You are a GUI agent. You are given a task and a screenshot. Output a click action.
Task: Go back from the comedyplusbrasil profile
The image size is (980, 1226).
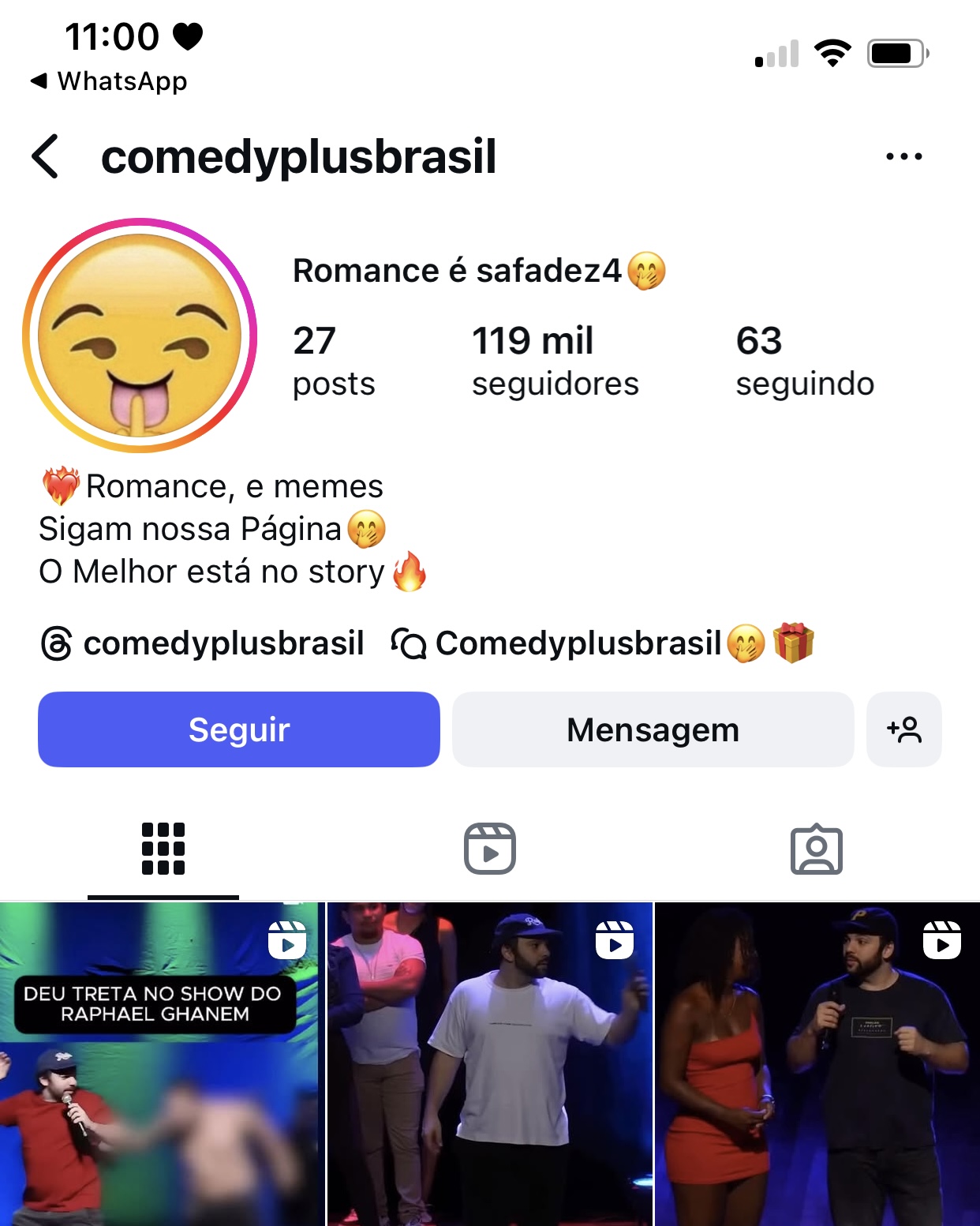coord(46,156)
